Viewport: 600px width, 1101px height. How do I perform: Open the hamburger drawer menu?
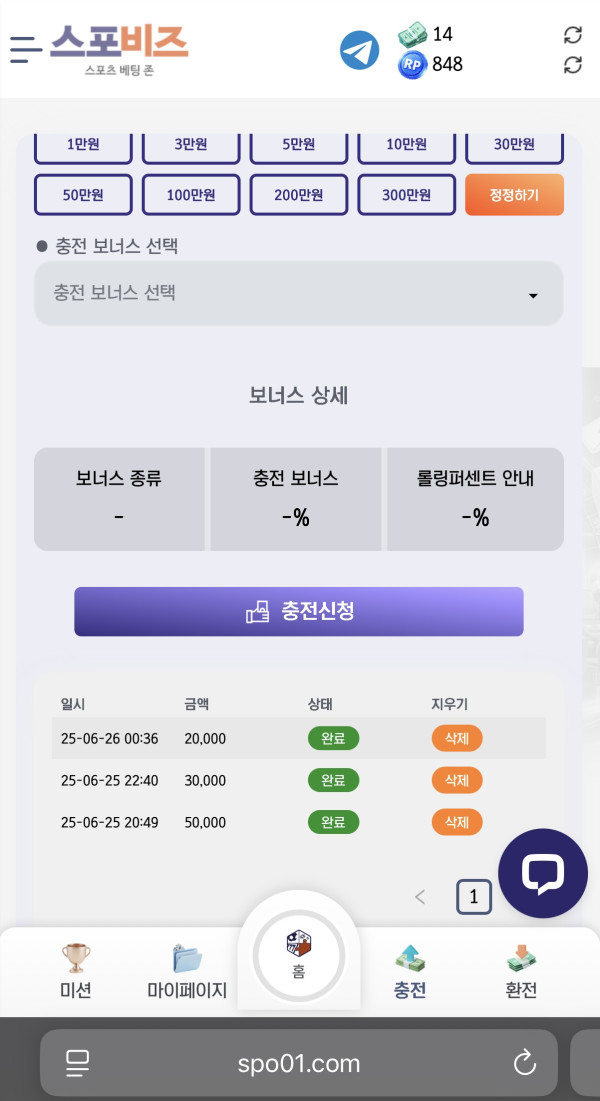(x=26, y=49)
